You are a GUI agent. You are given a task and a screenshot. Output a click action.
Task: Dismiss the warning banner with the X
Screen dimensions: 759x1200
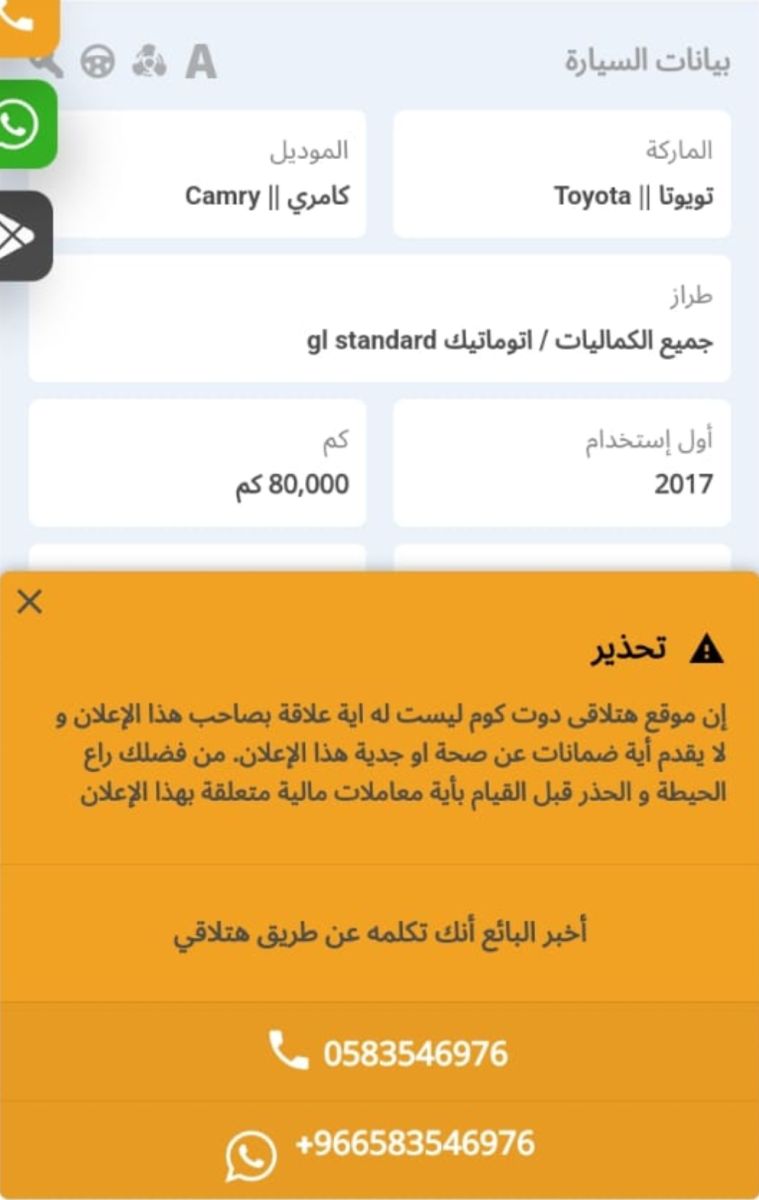coord(31,602)
